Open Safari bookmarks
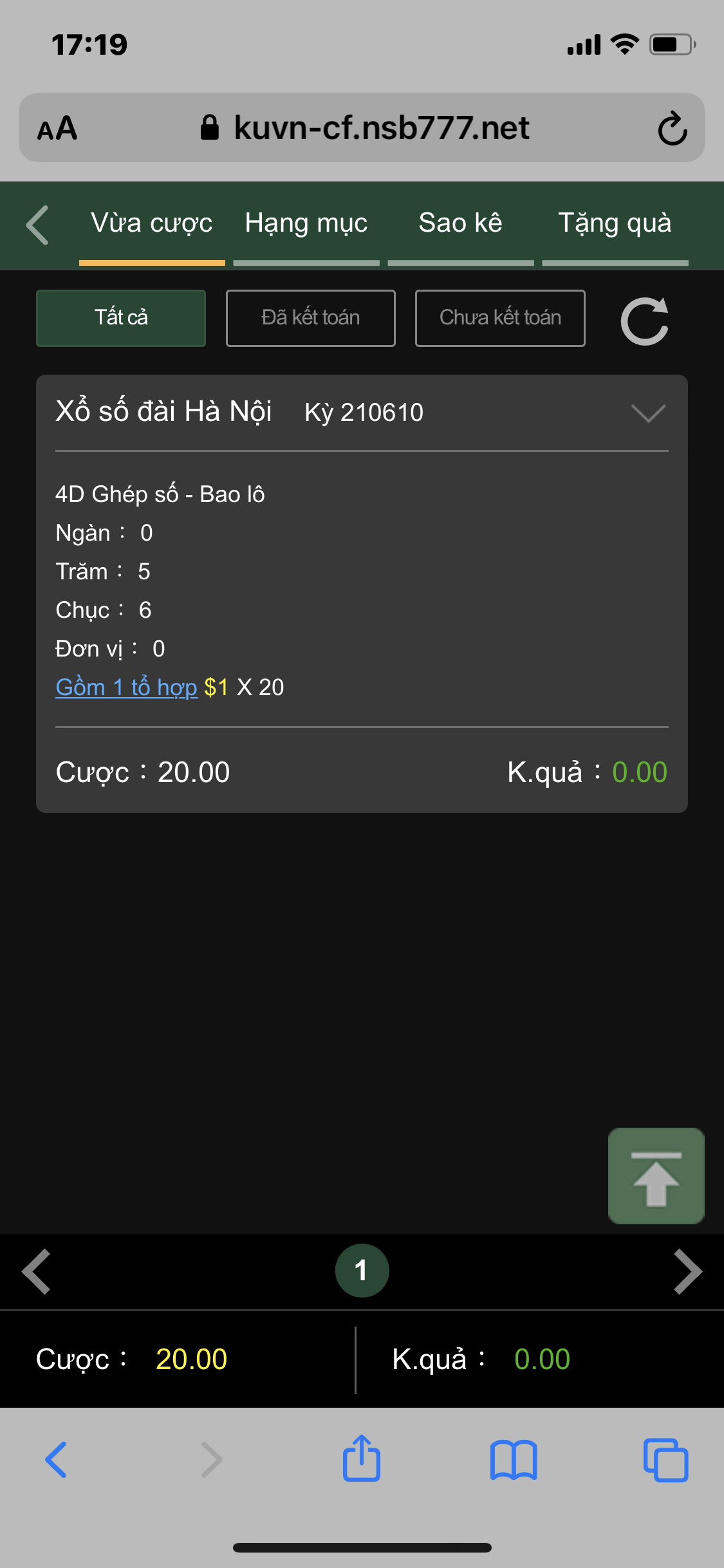The height and width of the screenshot is (1568, 724). click(x=514, y=1460)
